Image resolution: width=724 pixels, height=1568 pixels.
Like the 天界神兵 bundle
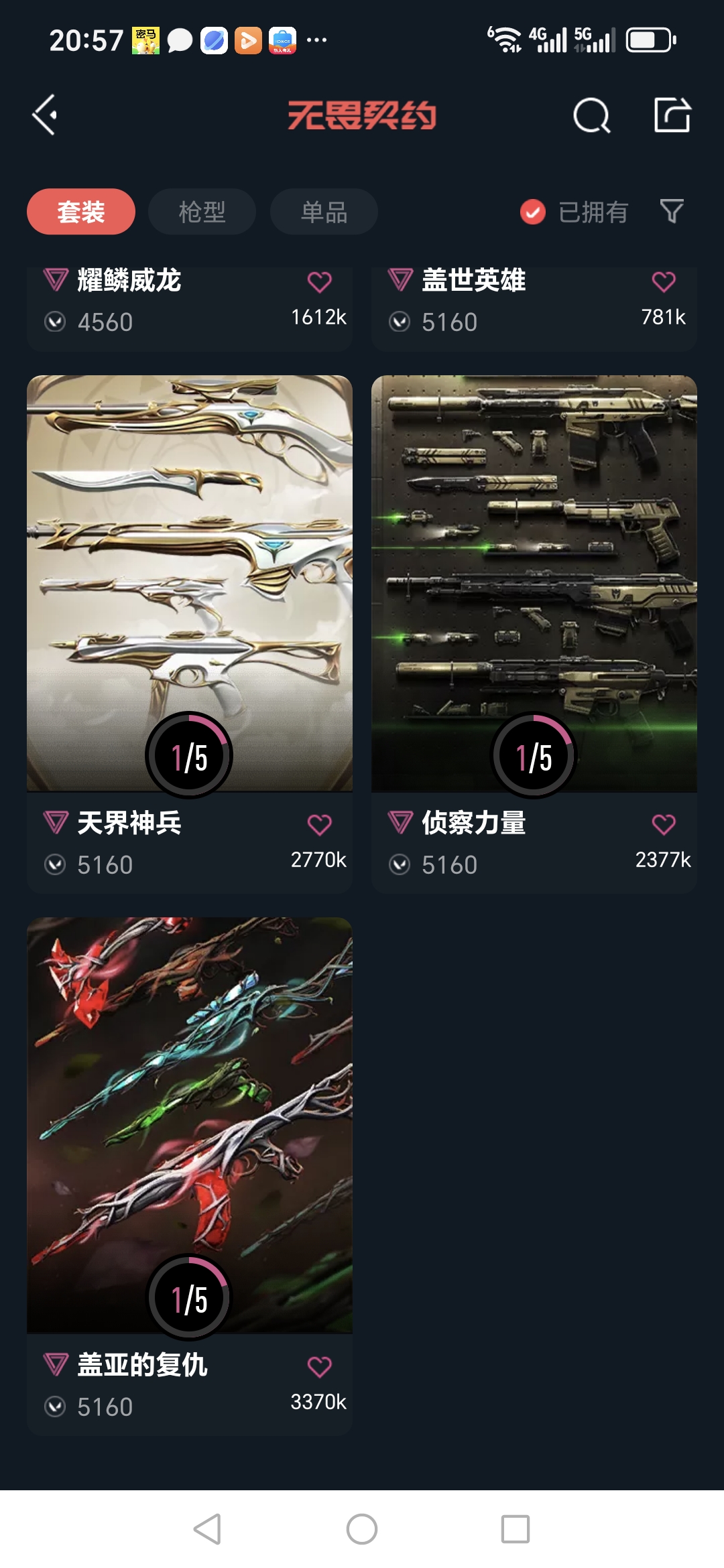(x=319, y=825)
